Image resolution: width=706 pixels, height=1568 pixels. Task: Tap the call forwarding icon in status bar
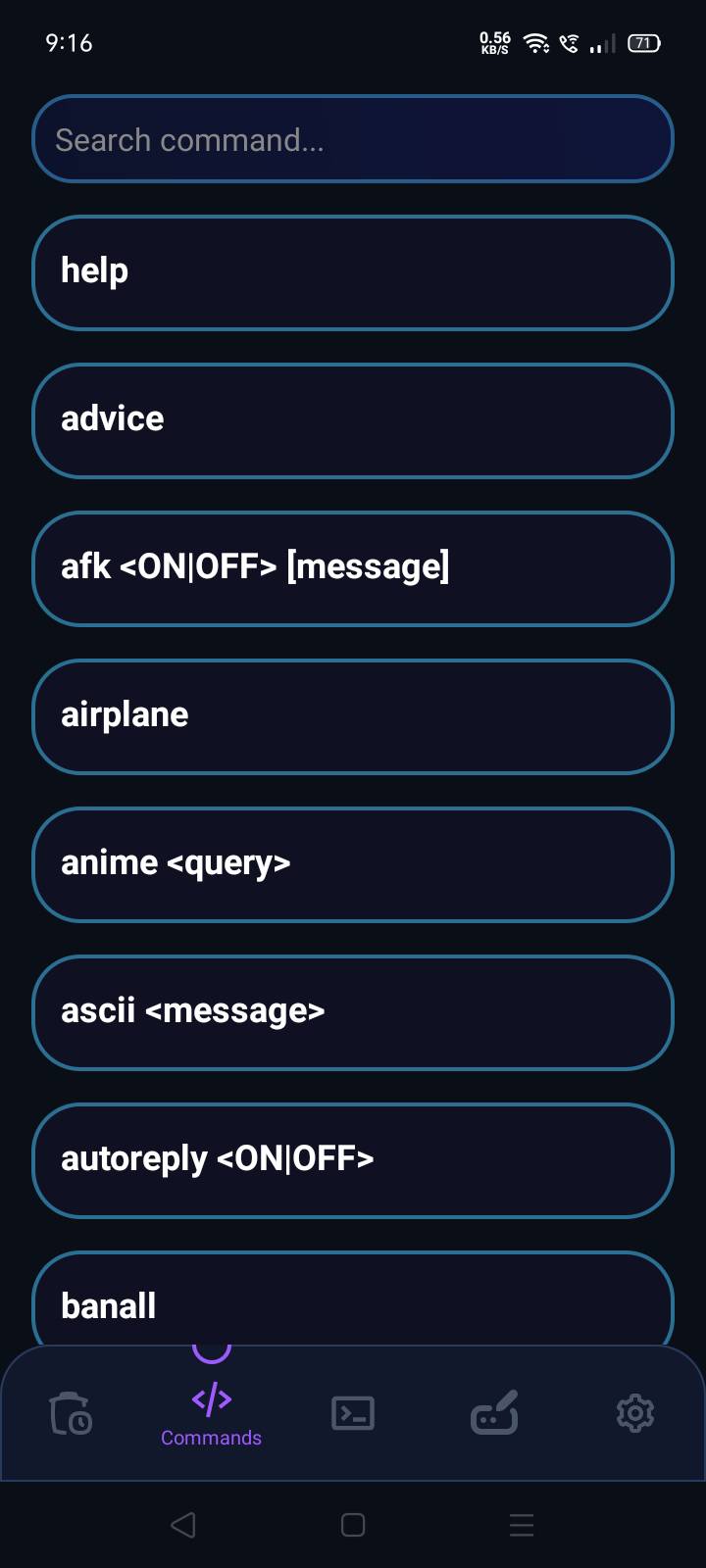click(570, 43)
